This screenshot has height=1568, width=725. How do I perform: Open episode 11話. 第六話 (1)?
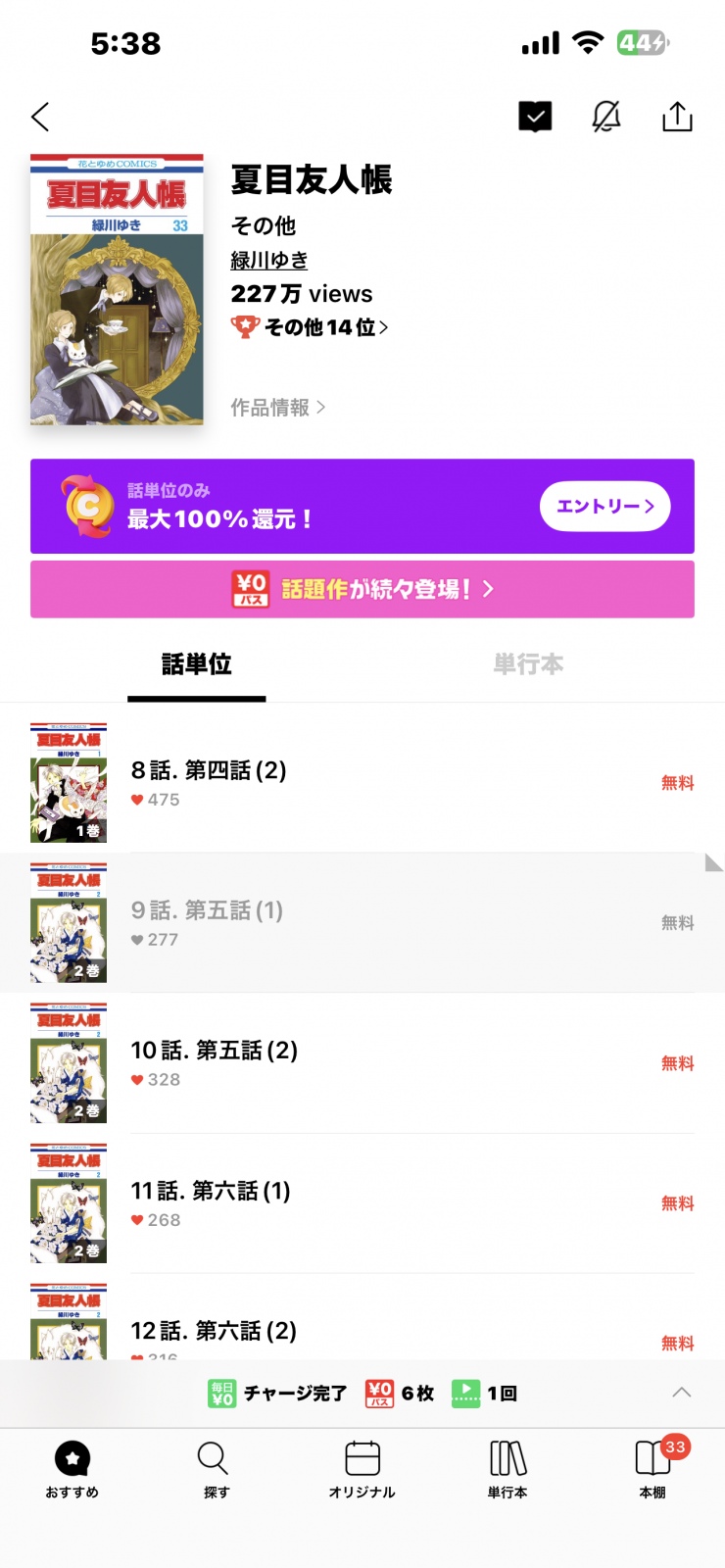click(362, 1202)
